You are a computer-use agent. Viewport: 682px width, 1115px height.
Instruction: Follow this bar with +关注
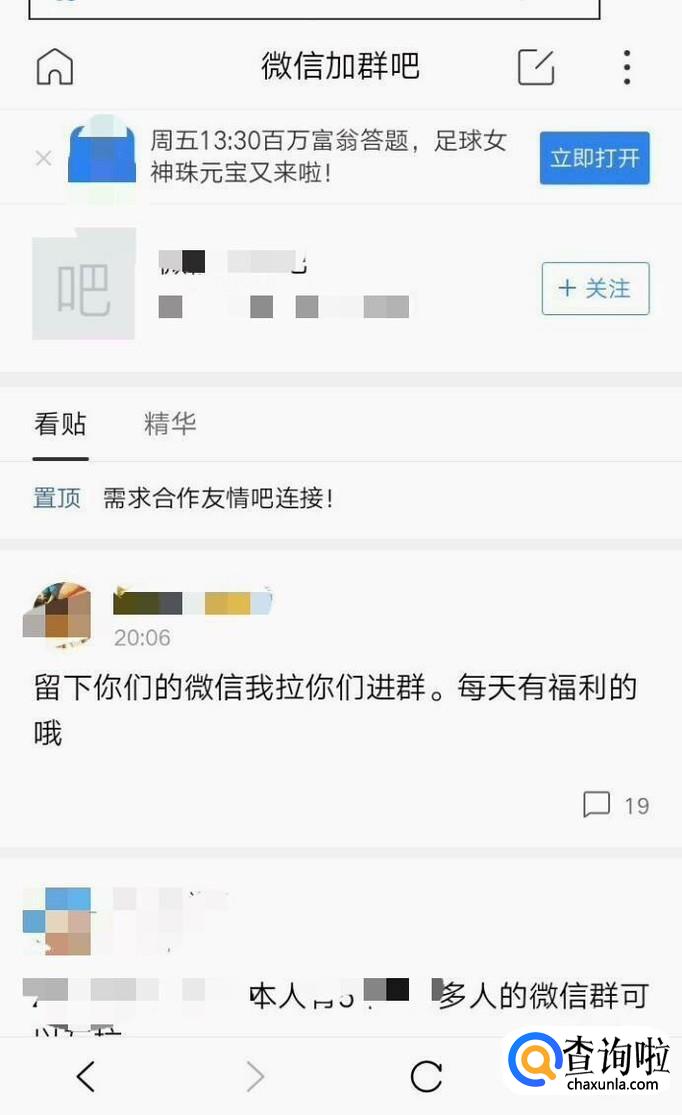tap(595, 288)
